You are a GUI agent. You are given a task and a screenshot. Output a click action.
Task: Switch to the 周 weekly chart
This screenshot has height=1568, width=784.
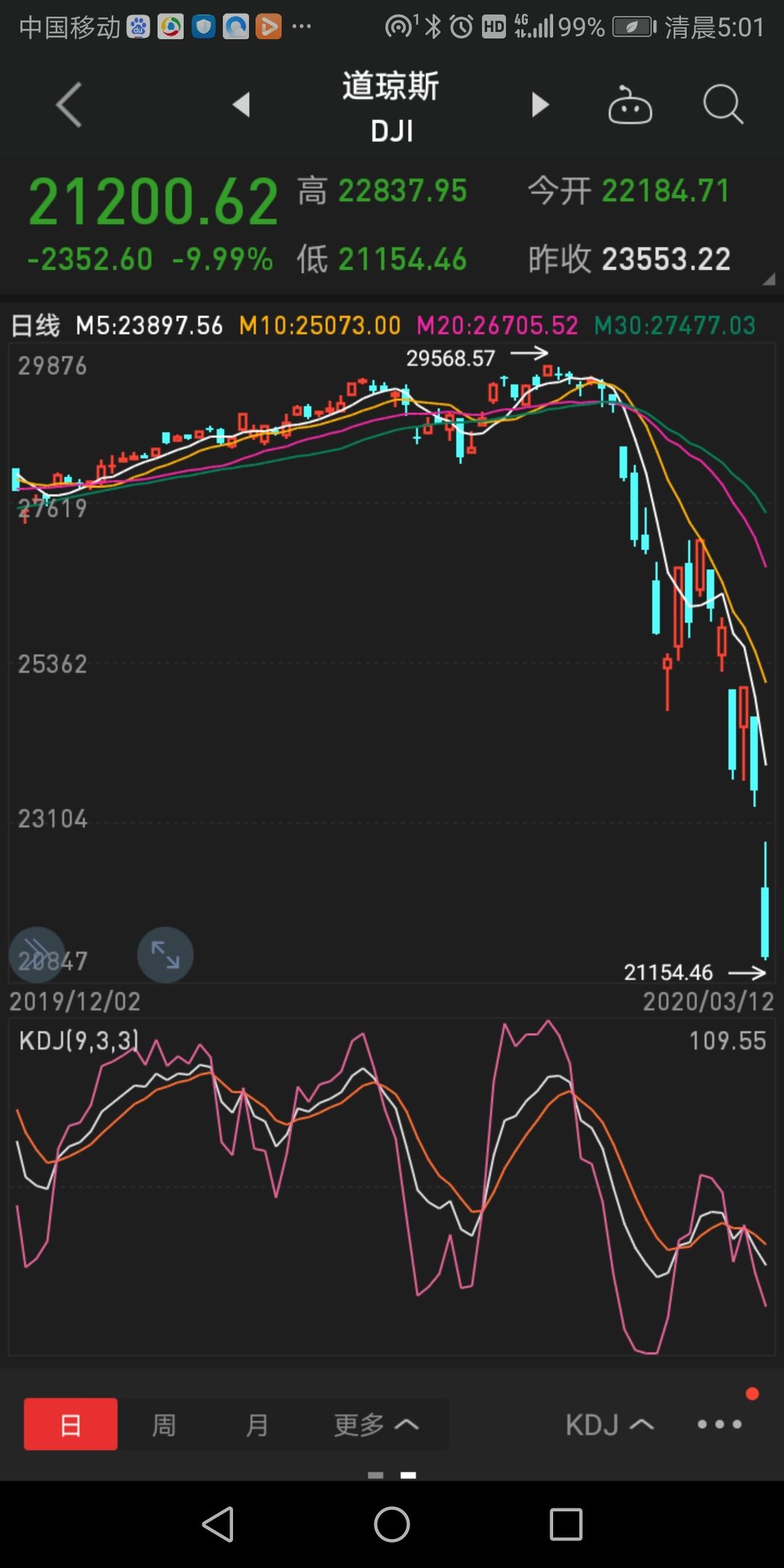(164, 1425)
